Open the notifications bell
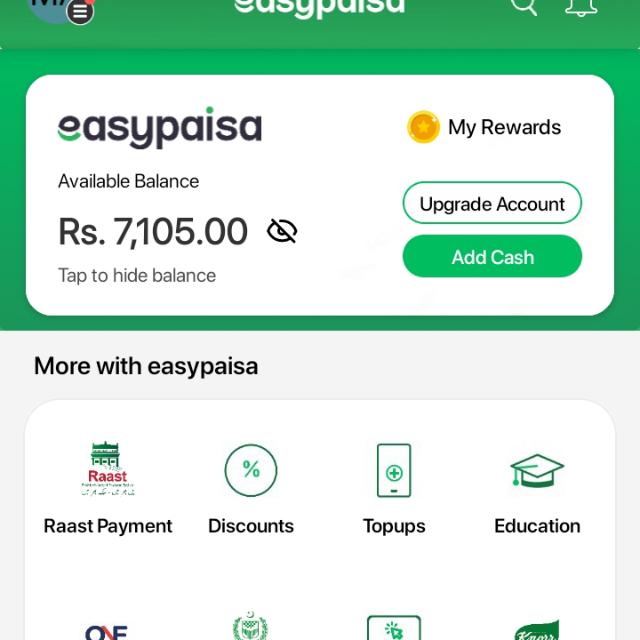Viewport: 640px width, 640px height. [x=581, y=6]
